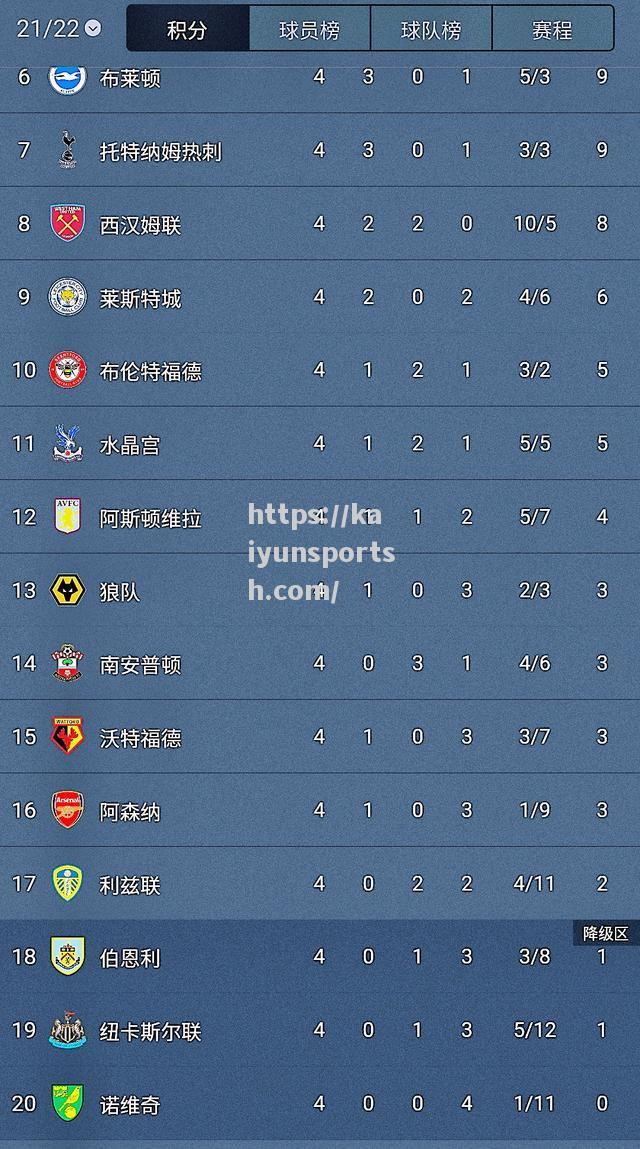640x1149 pixels.
Task: Switch to the 球员榜 tab
Action: 309,29
